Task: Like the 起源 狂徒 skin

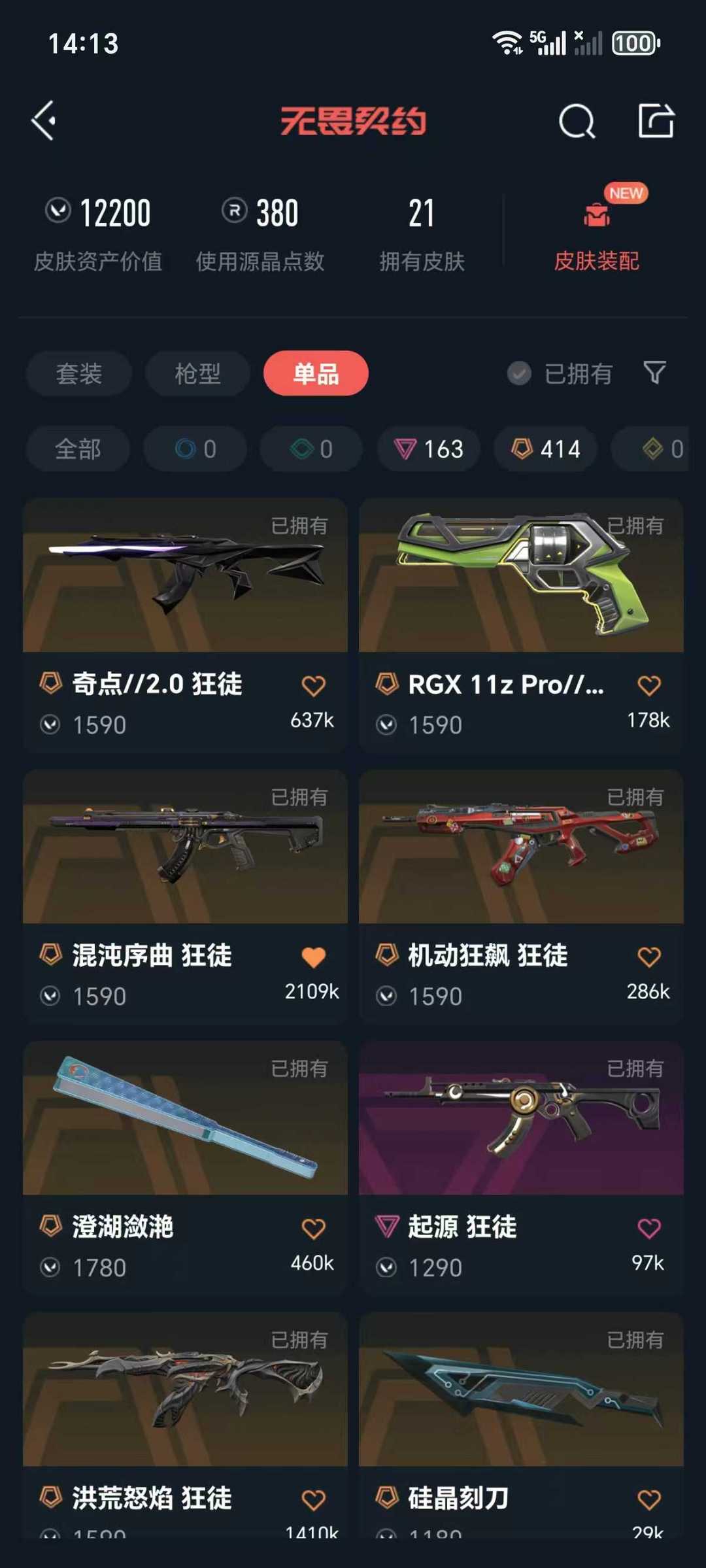Action: pyautogui.click(x=648, y=1229)
